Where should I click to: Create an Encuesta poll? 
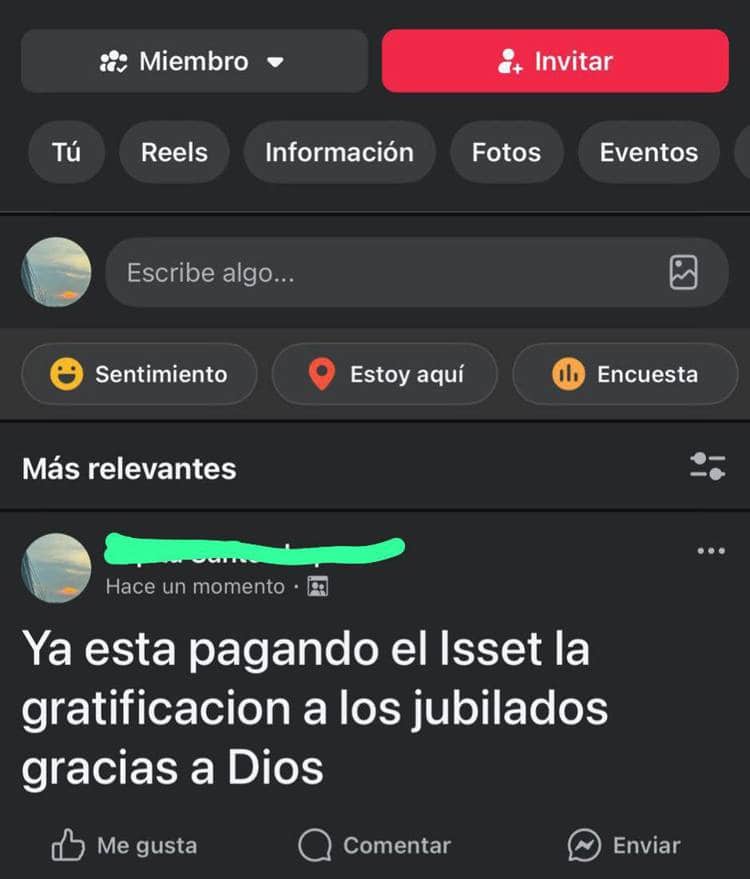pyautogui.click(x=624, y=374)
